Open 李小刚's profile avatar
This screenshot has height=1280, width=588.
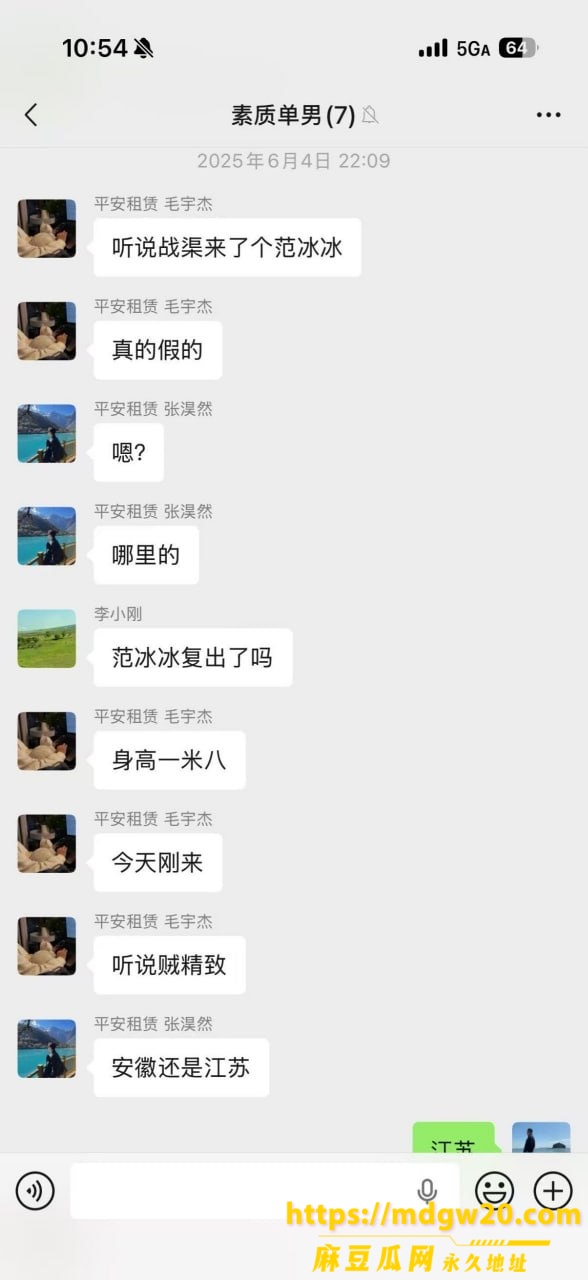[47, 639]
